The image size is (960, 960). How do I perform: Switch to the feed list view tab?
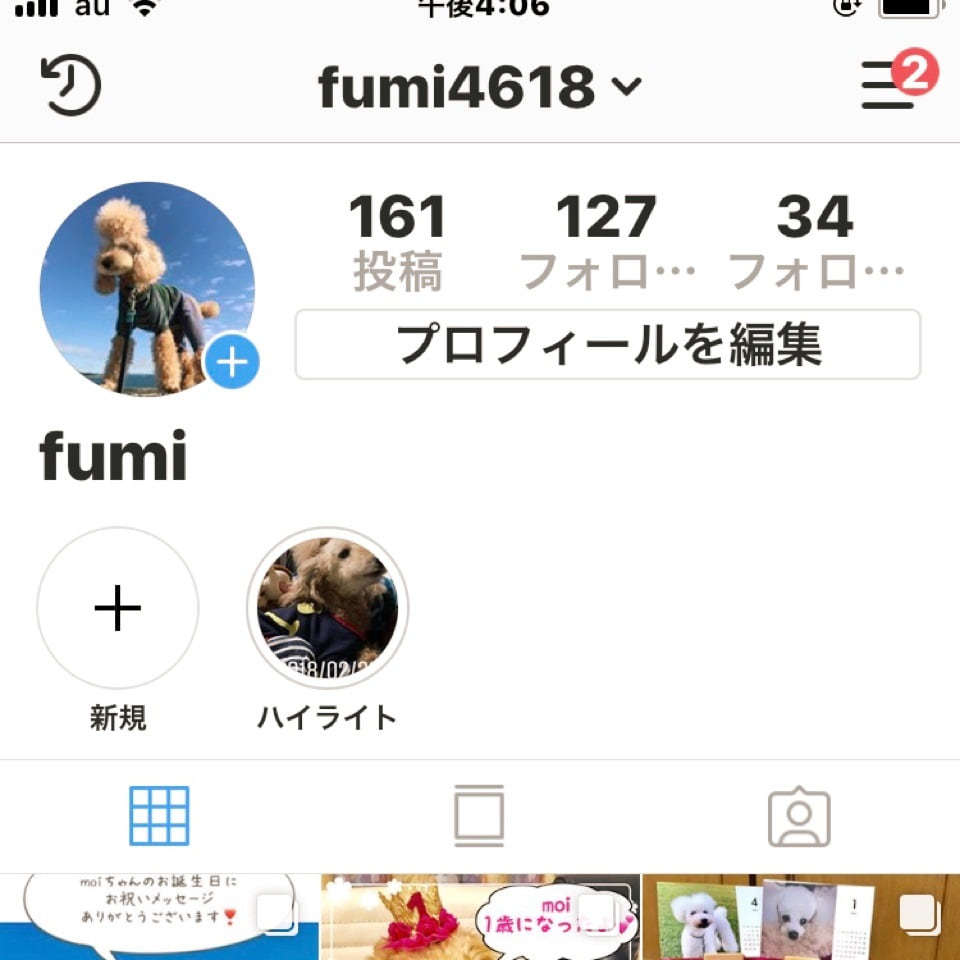point(479,816)
